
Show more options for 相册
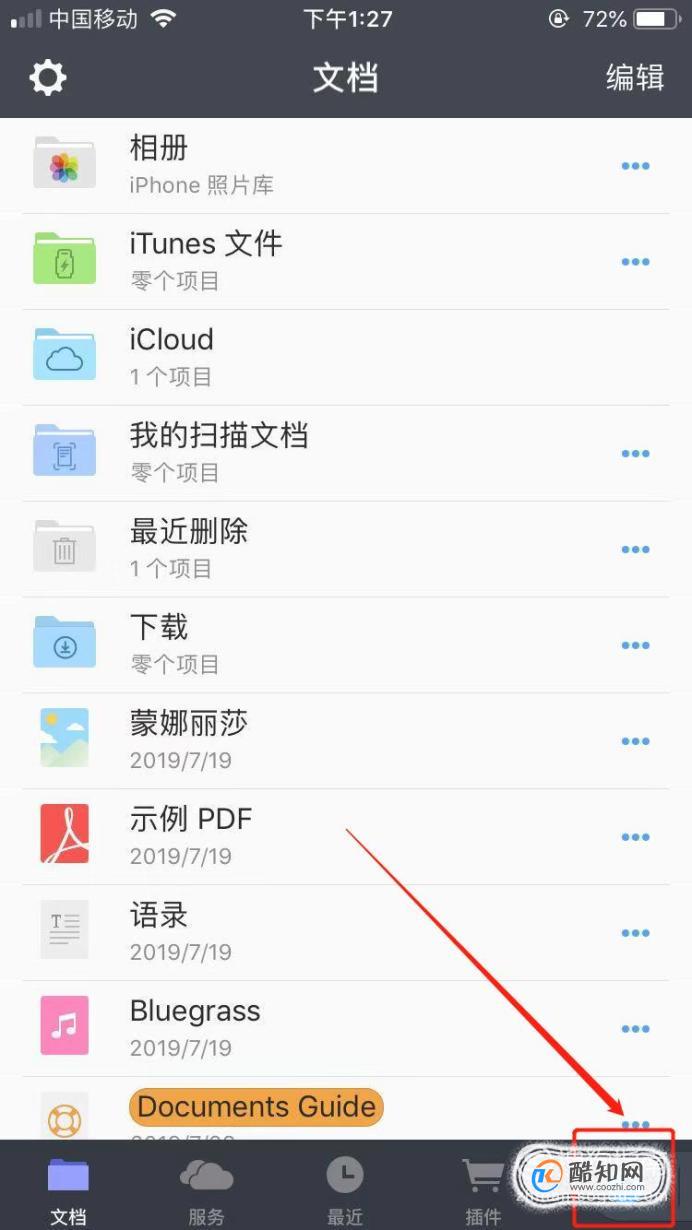pyautogui.click(x=635, y=166)
